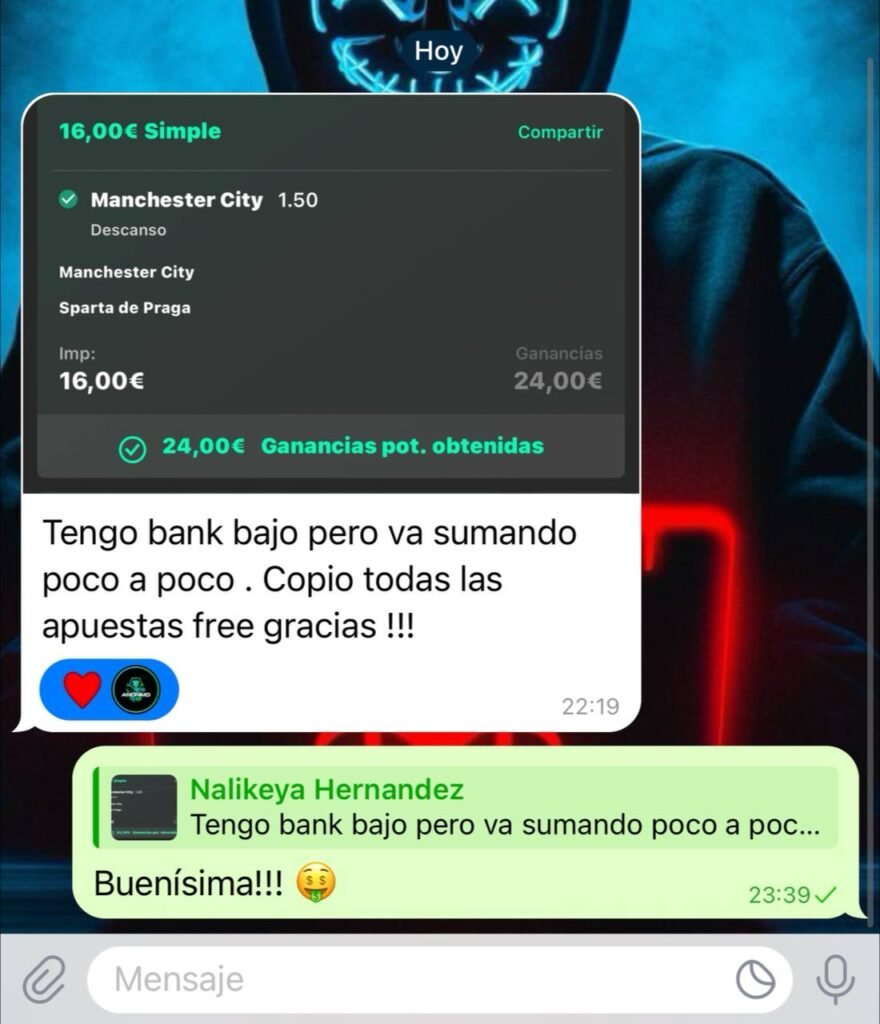Click the read receipt checkmark near 23:39
This screenshot has height=1024, width=880.
coord(825,896)
